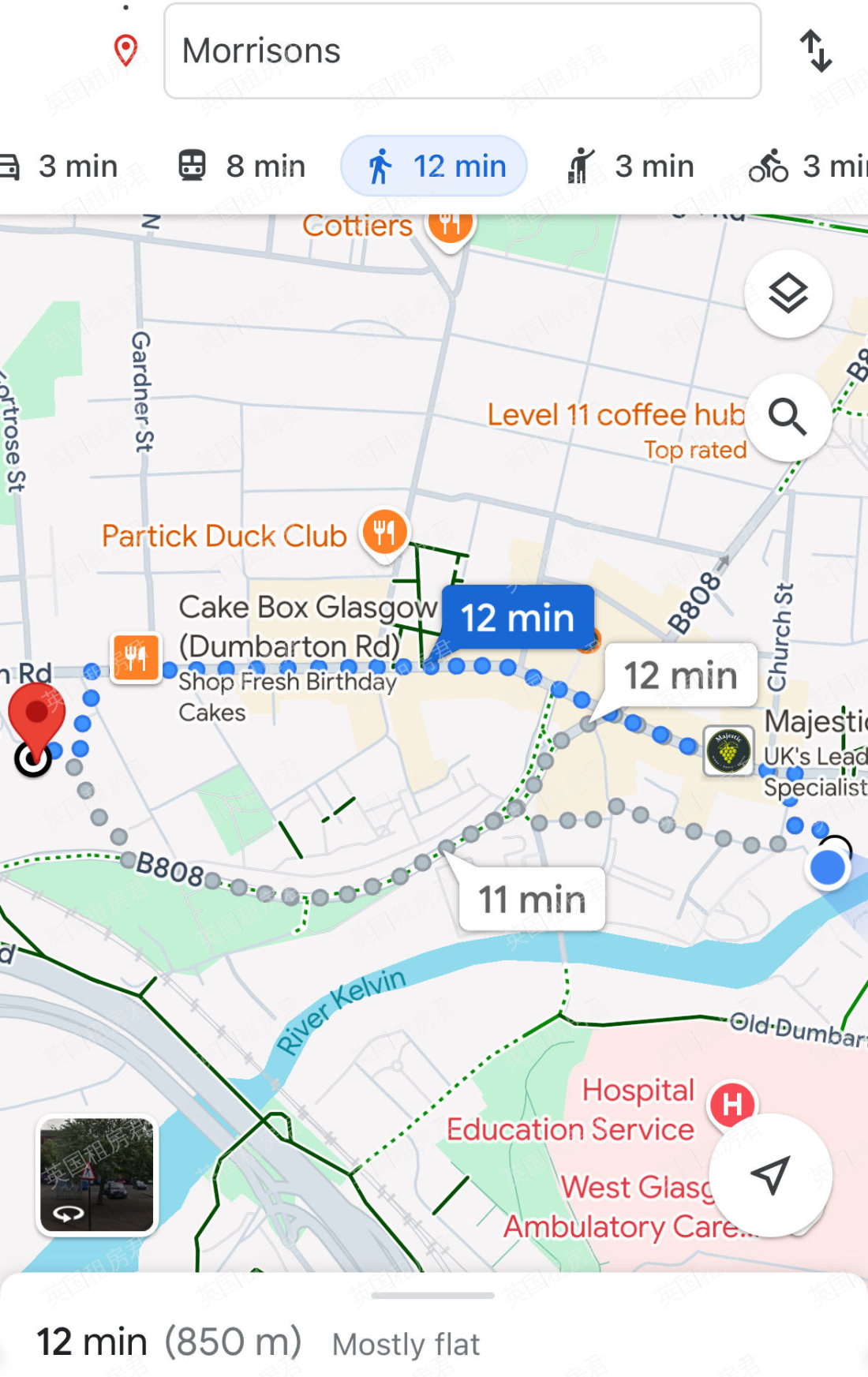
Task: Open the map layers button
Action: 788,294
